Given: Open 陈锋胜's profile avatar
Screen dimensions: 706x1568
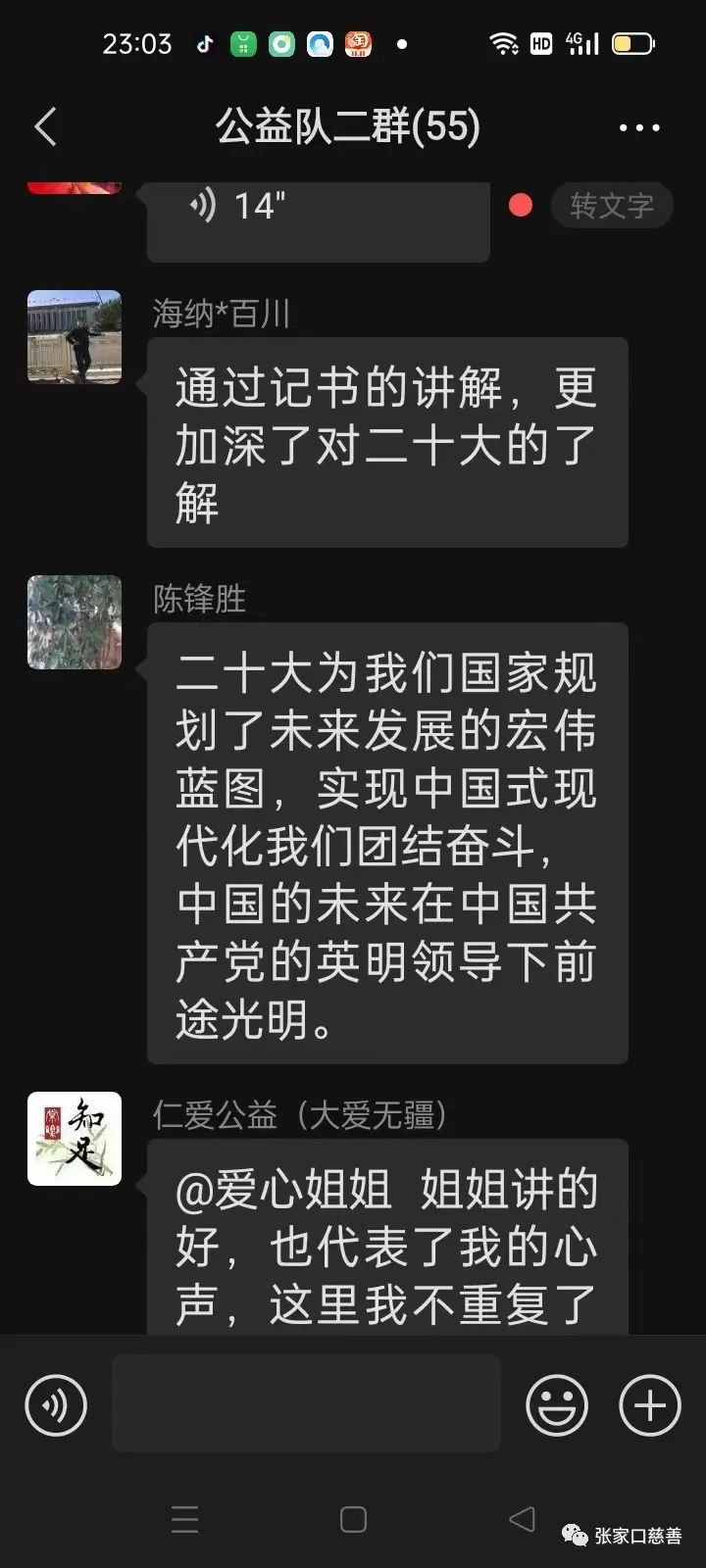Looking at the screenshot, I should [x=75, y=622].
